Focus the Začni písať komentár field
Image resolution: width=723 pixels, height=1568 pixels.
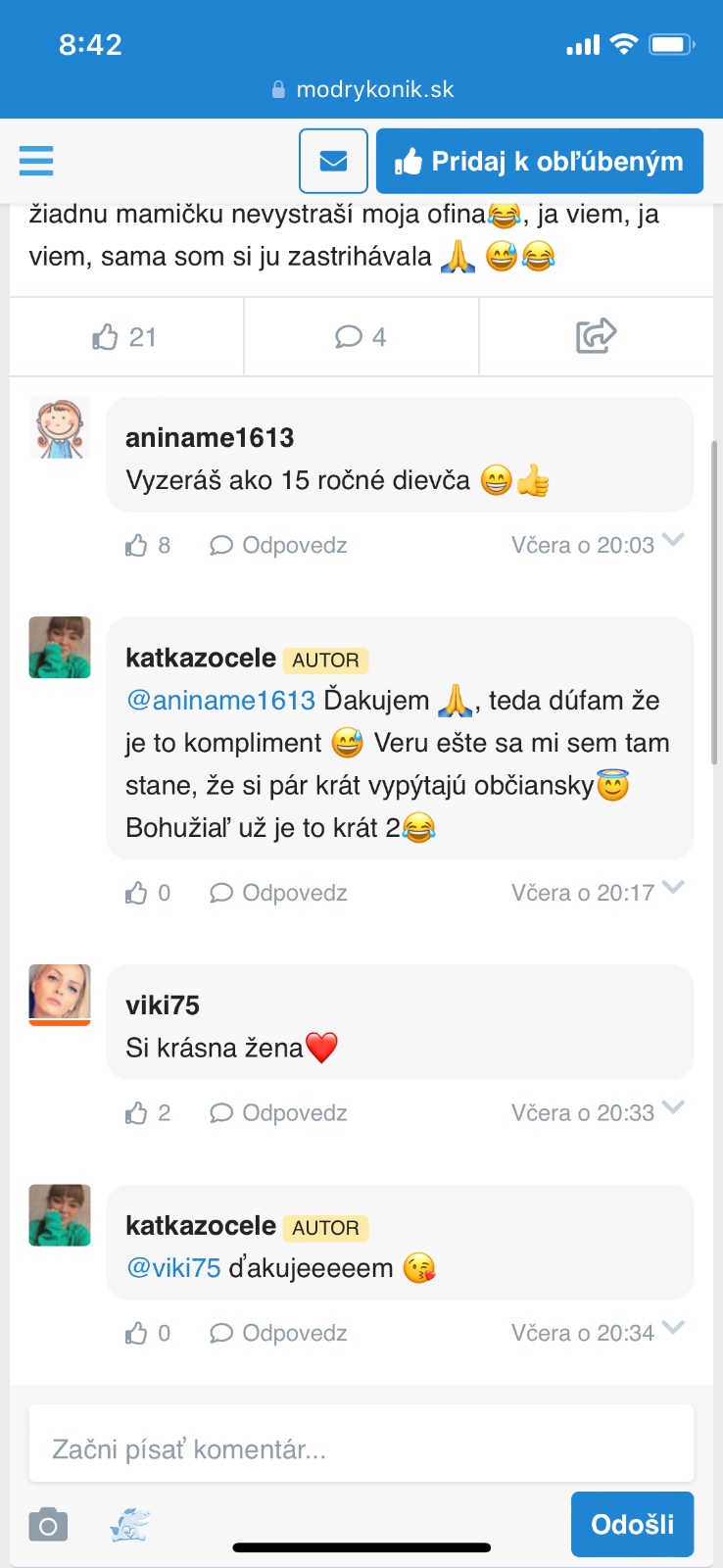pyautogui.click(x=361, y=1448)
